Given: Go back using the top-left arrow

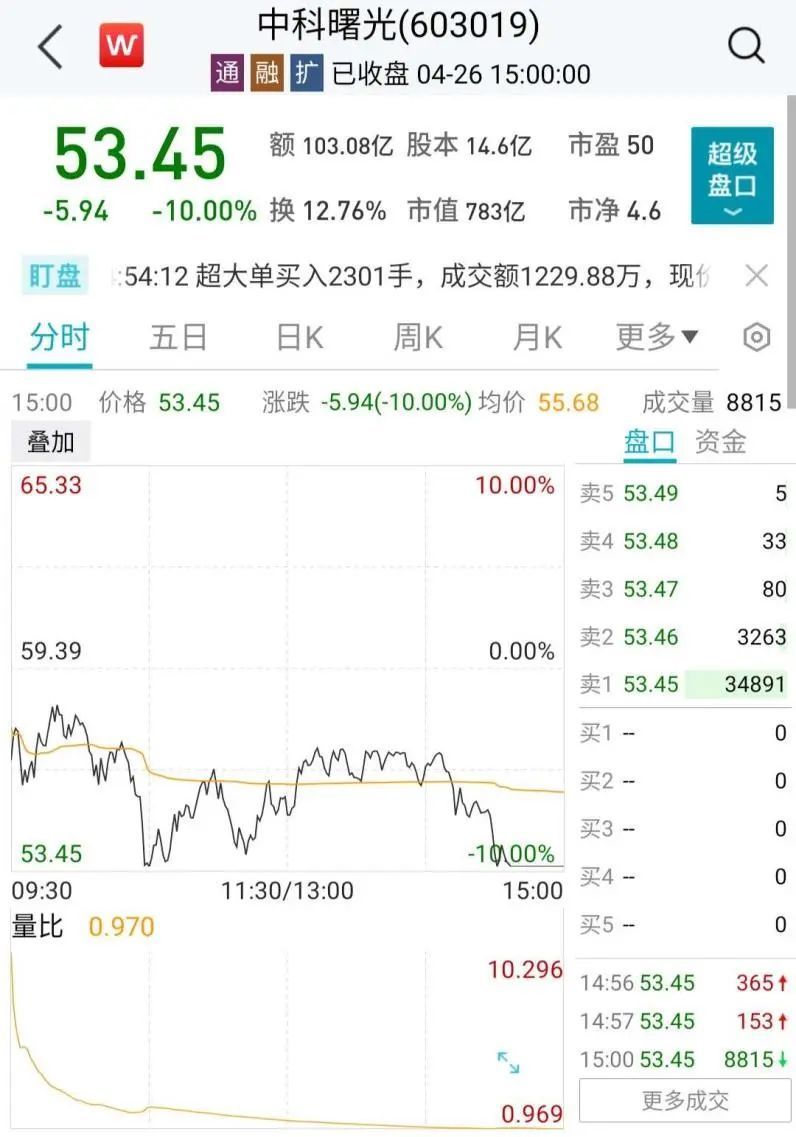Looking at the screenshot, I should click(49, 47).
